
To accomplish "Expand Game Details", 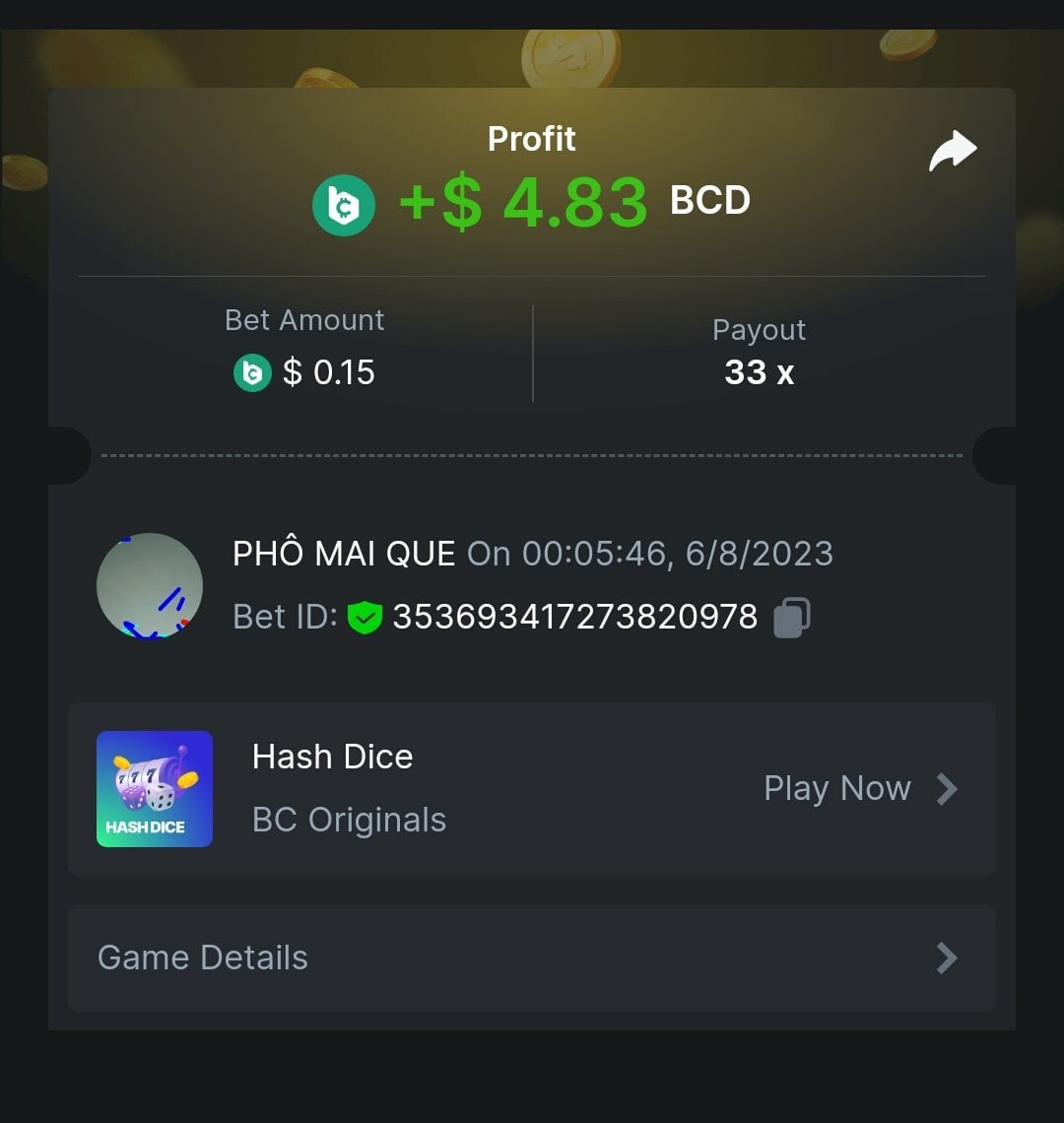I will coord(532,958).
